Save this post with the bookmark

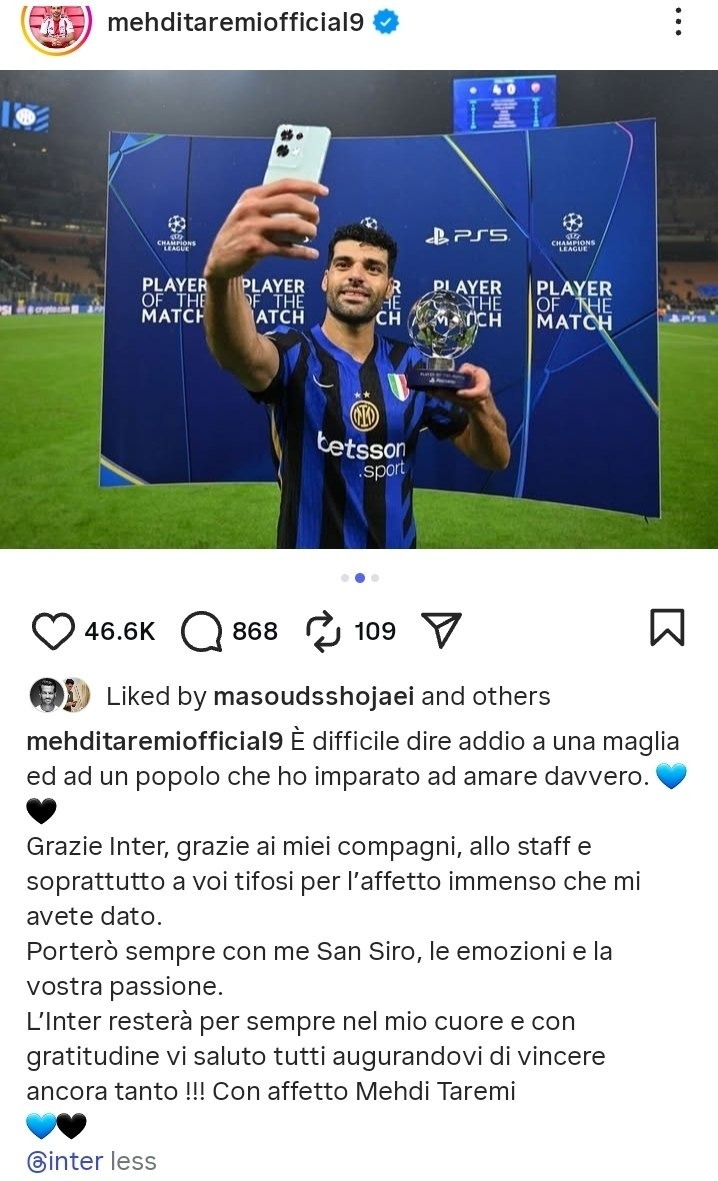tap(667, 628)
